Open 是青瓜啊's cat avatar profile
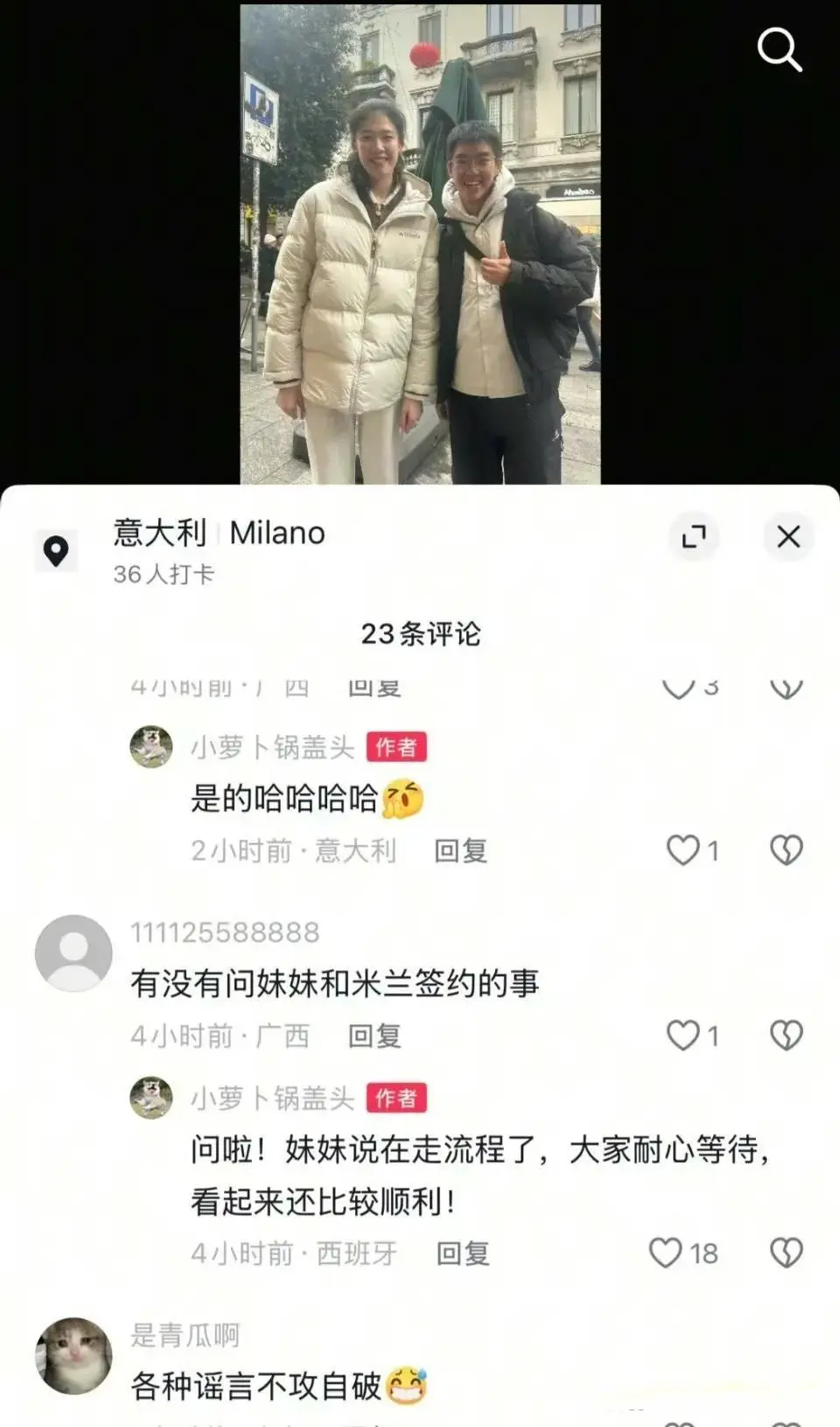This screenshot has width=840, height=1427. (x=73, y=1355)
